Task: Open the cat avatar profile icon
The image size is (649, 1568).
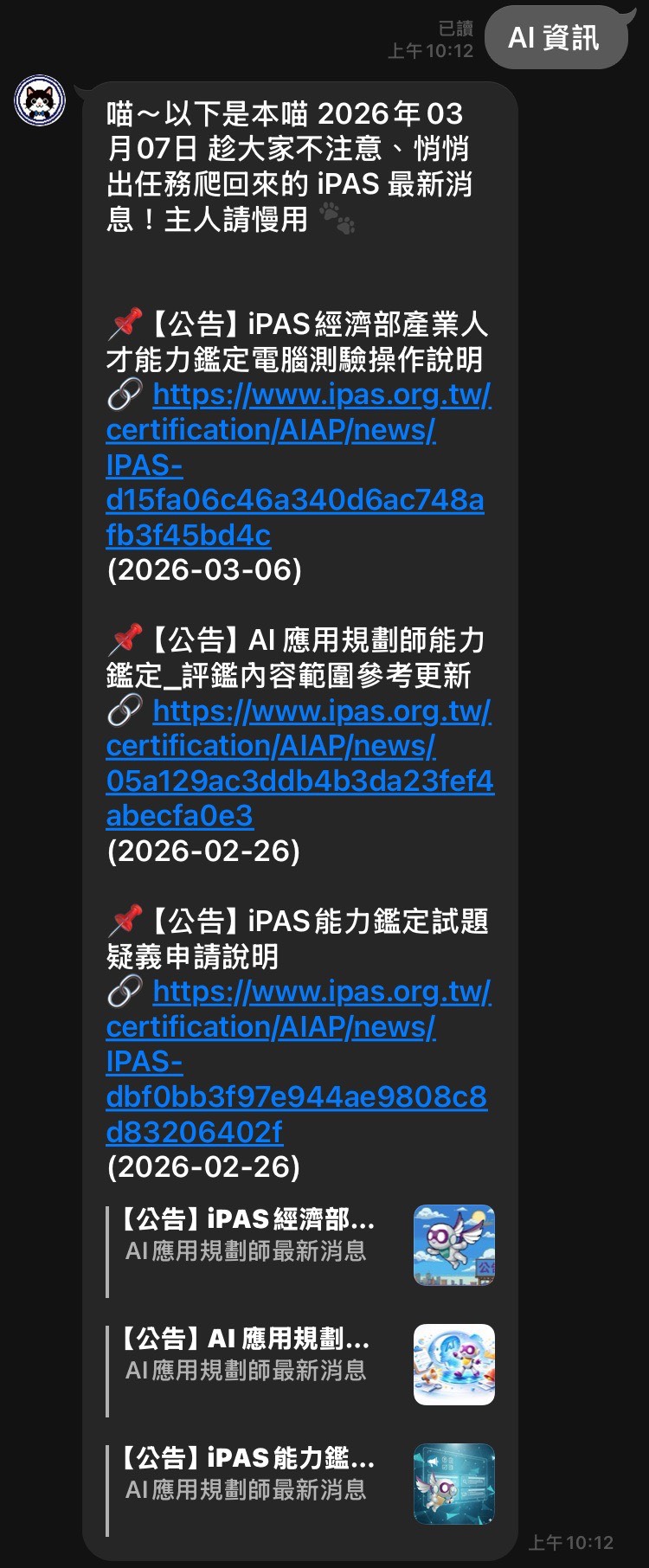Action: 41,98
